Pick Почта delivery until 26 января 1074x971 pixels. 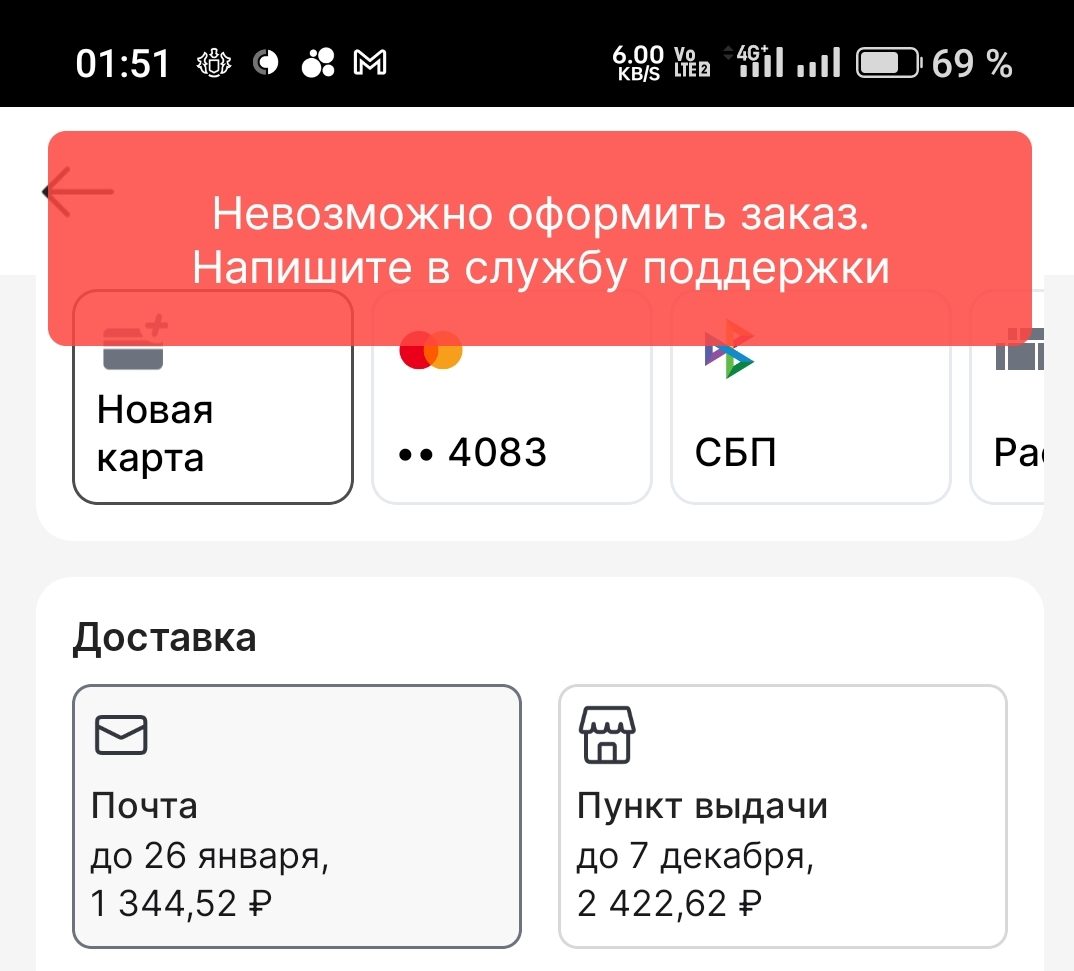[x=297, y=816]
